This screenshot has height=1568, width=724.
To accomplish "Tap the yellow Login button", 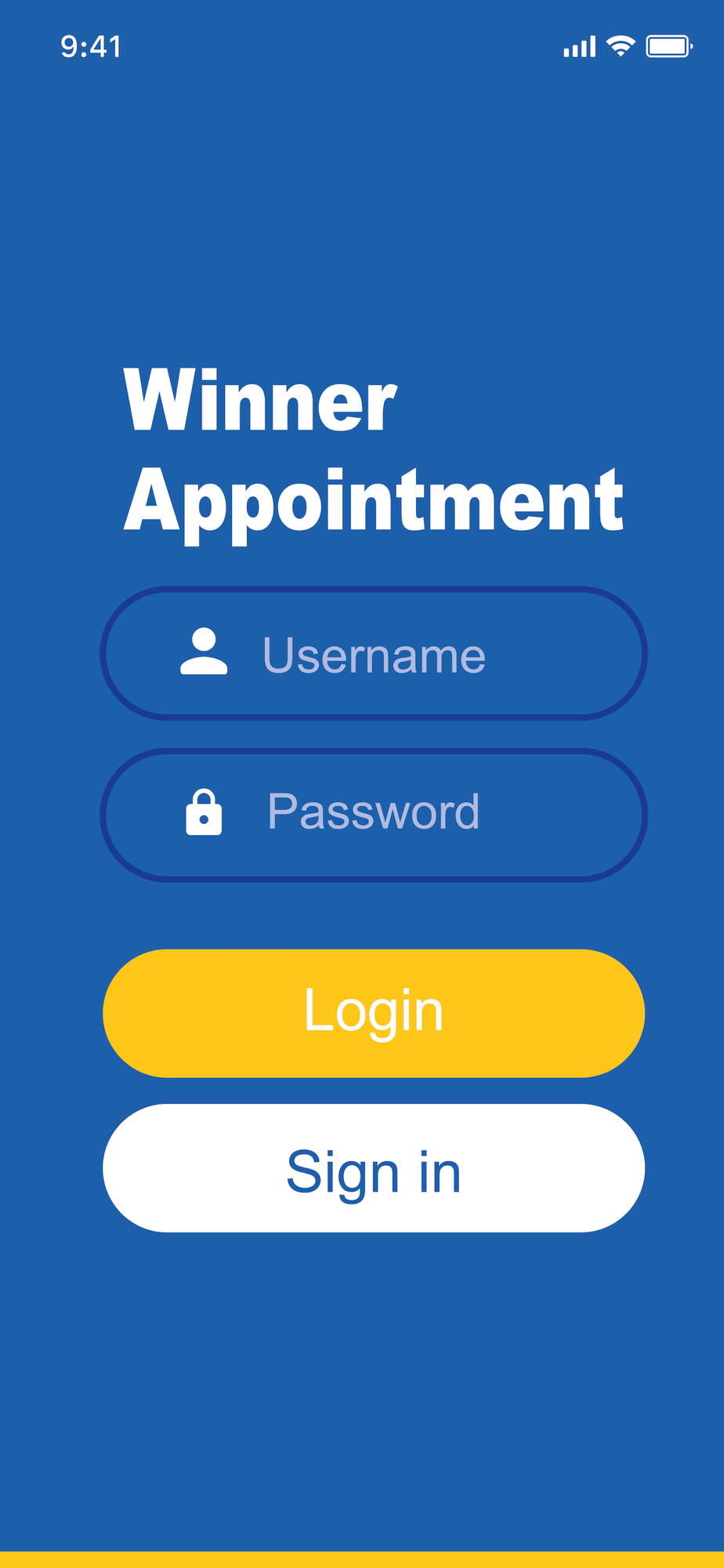I will point(374,1013).
